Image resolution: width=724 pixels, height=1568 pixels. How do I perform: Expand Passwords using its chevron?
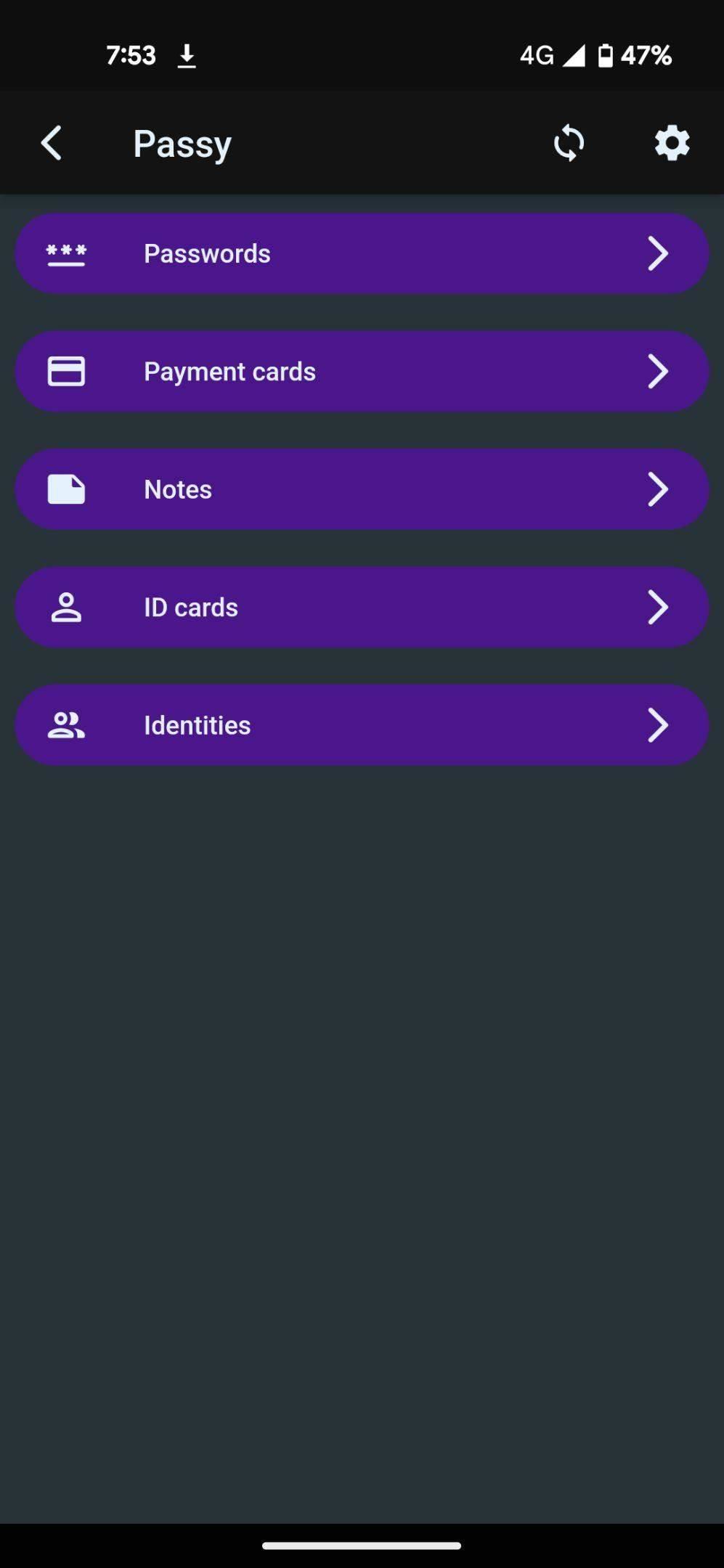[x=658, y=253]
